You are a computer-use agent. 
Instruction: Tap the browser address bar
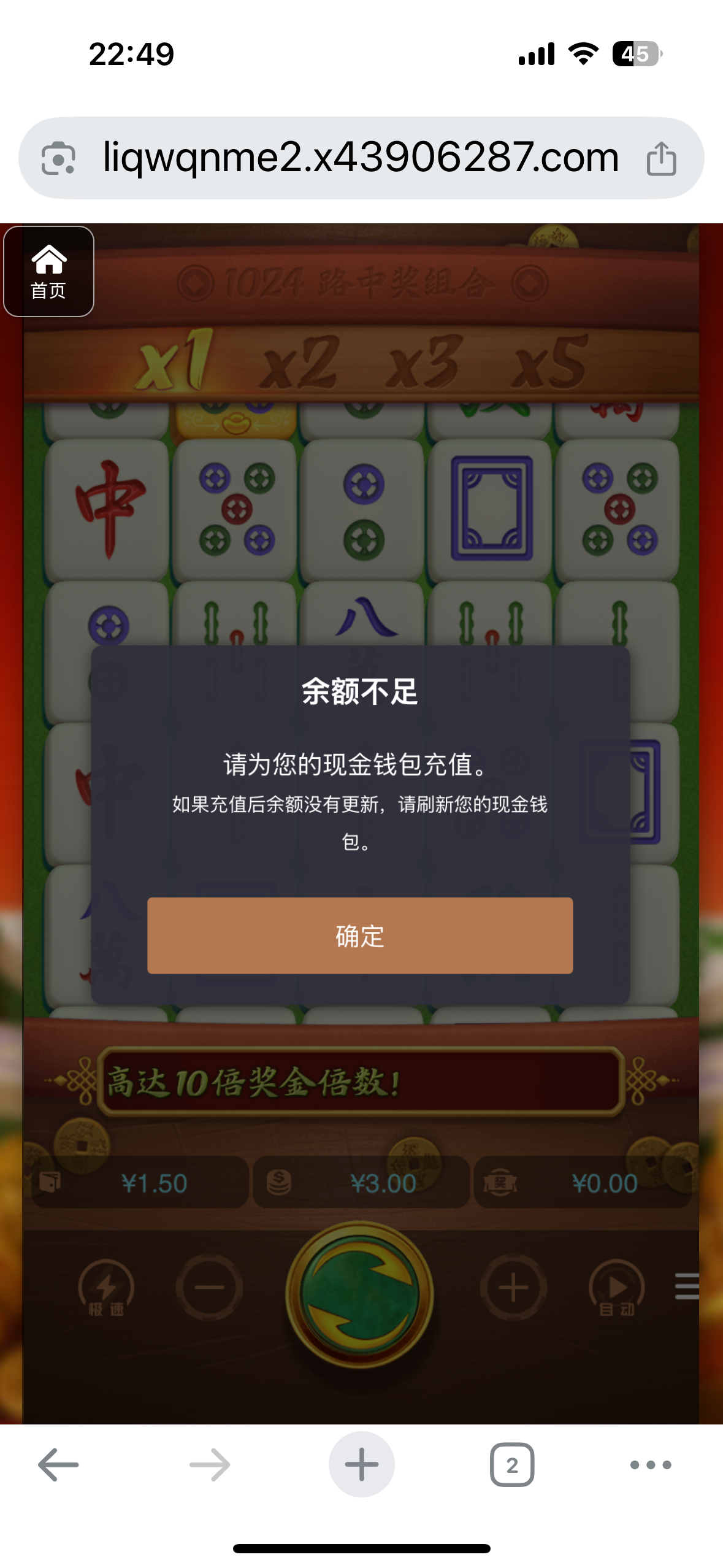(x=361, y=158)
